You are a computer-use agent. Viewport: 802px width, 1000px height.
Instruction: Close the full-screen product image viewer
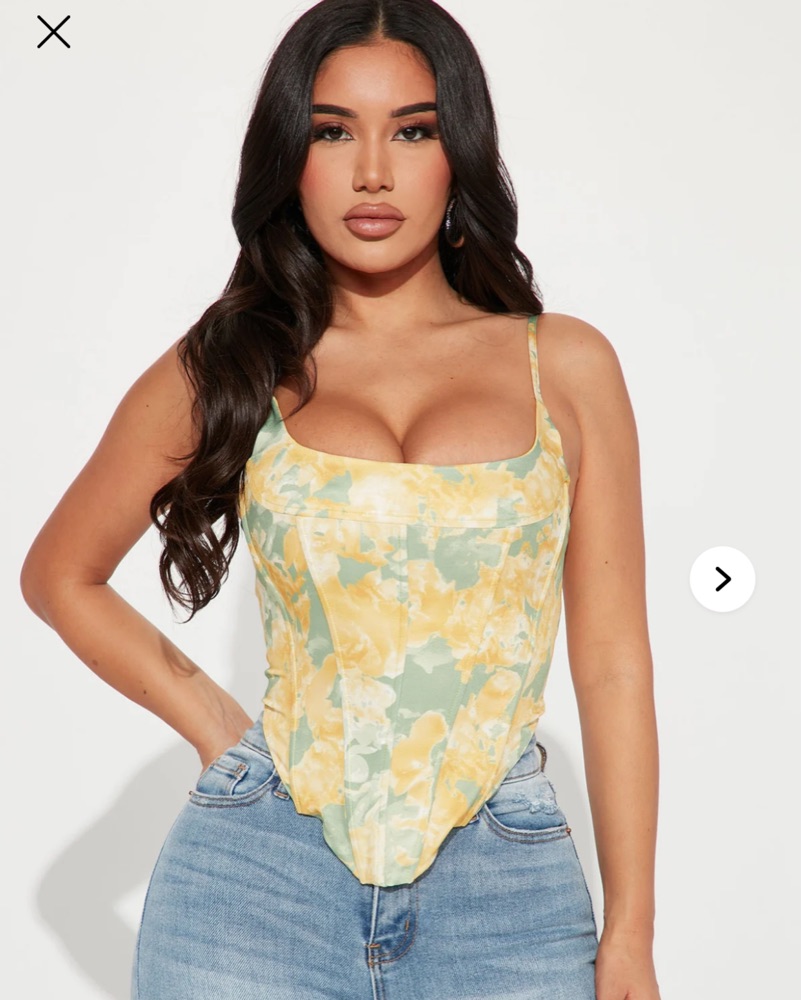54,32
